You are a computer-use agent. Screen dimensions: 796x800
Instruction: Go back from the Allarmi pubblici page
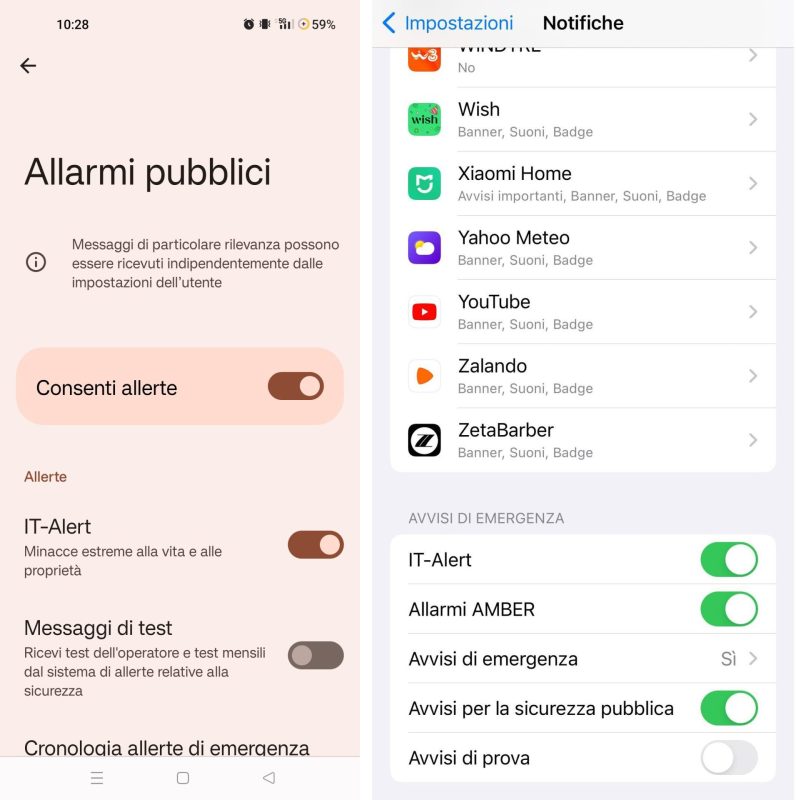tap(28, 66)
